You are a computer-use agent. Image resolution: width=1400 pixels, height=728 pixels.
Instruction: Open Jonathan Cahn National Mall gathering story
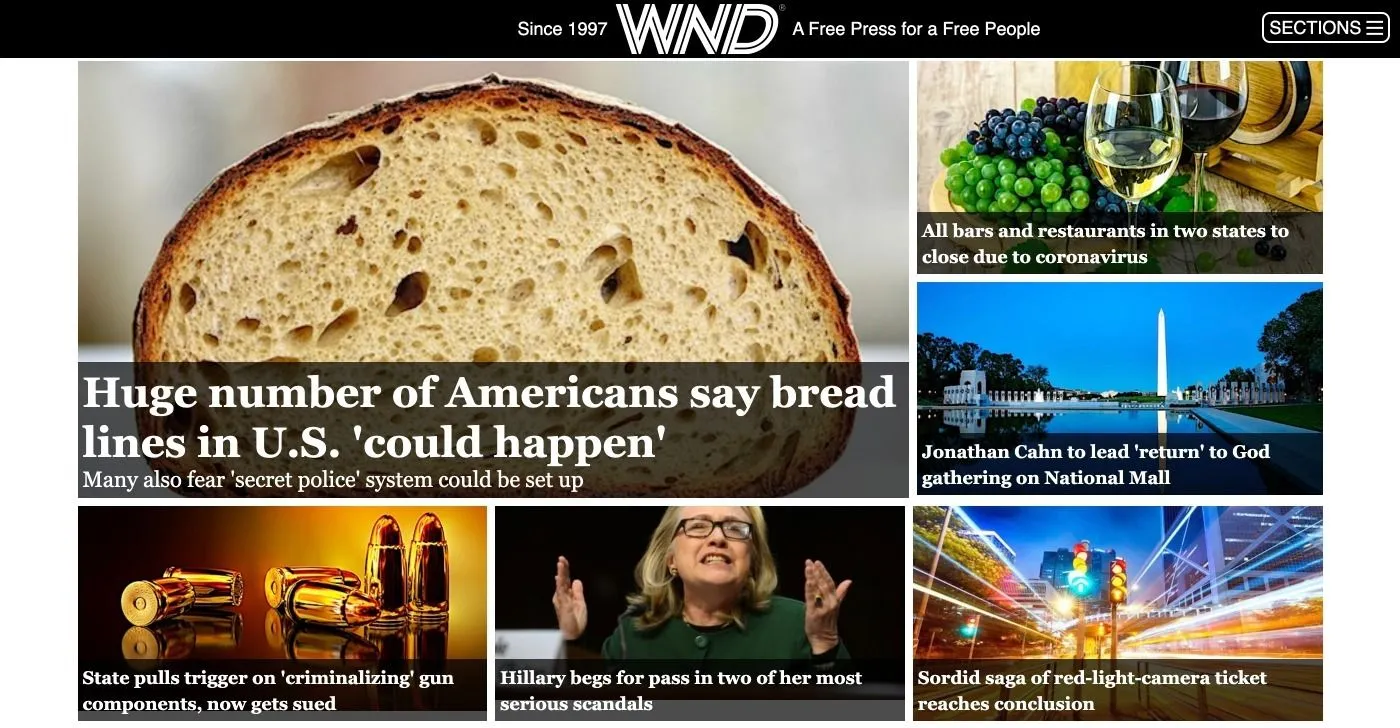click(1095, 464)
